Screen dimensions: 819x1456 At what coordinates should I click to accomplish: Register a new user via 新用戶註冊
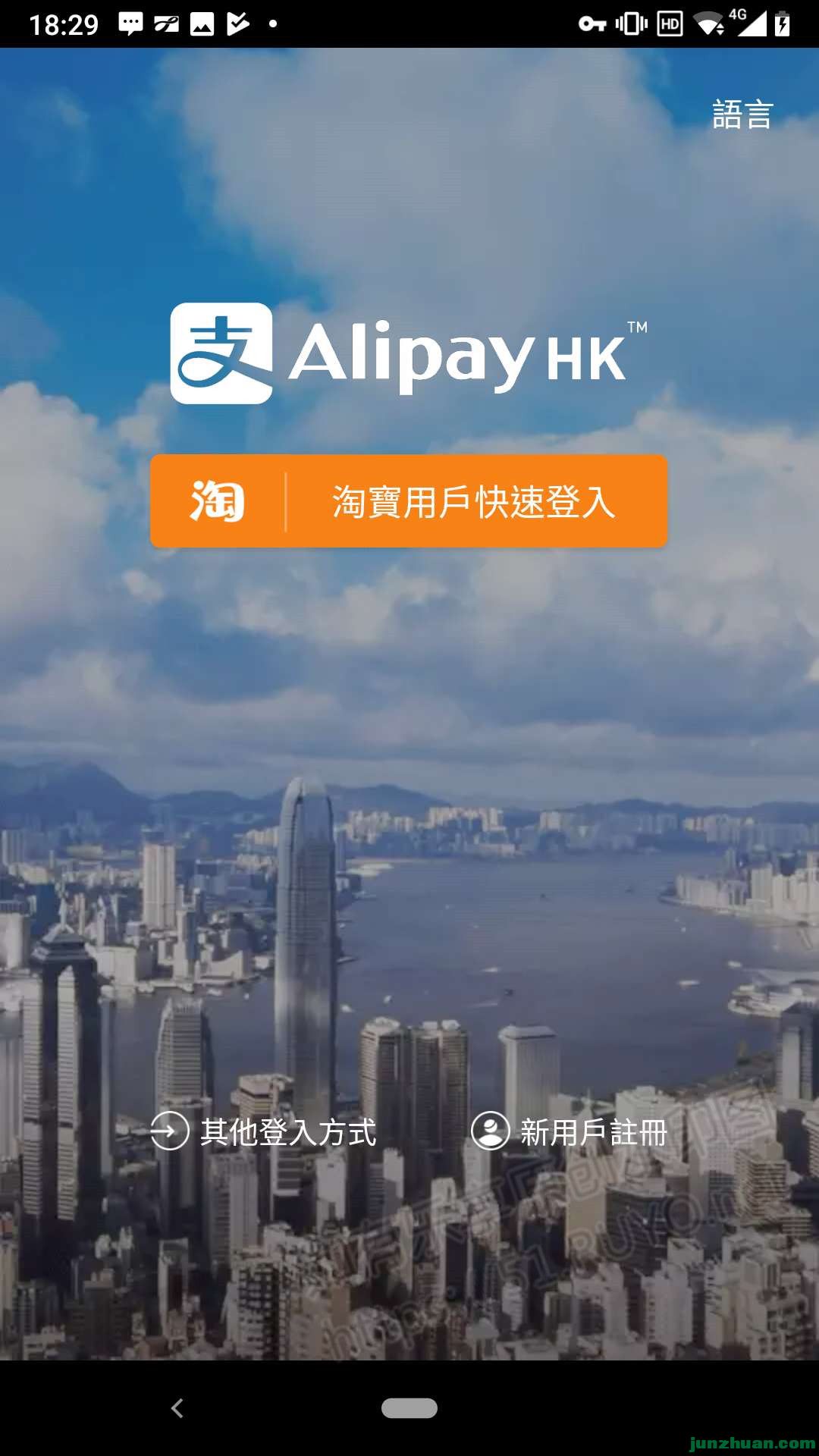coord(570,1132)
